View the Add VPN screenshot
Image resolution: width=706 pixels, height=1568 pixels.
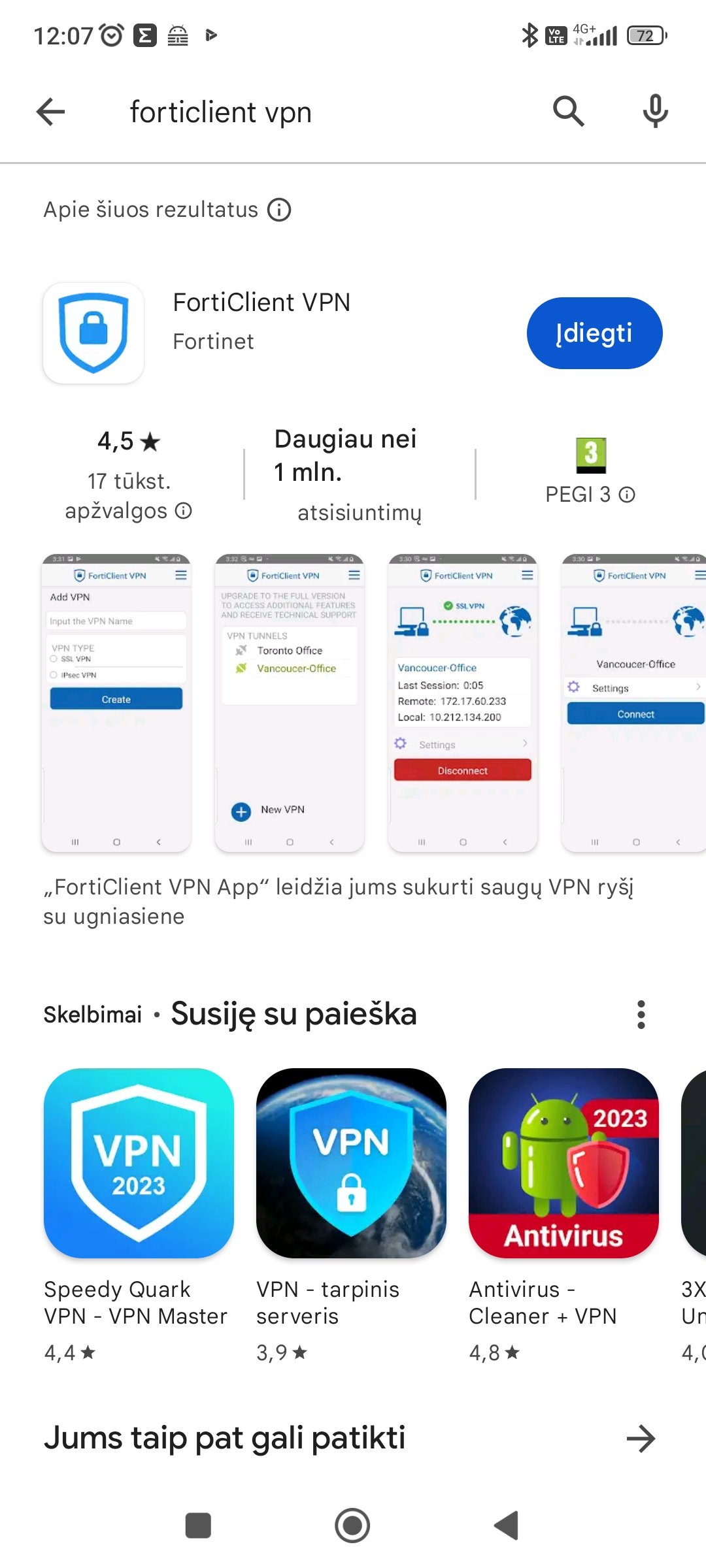point(116,703)
